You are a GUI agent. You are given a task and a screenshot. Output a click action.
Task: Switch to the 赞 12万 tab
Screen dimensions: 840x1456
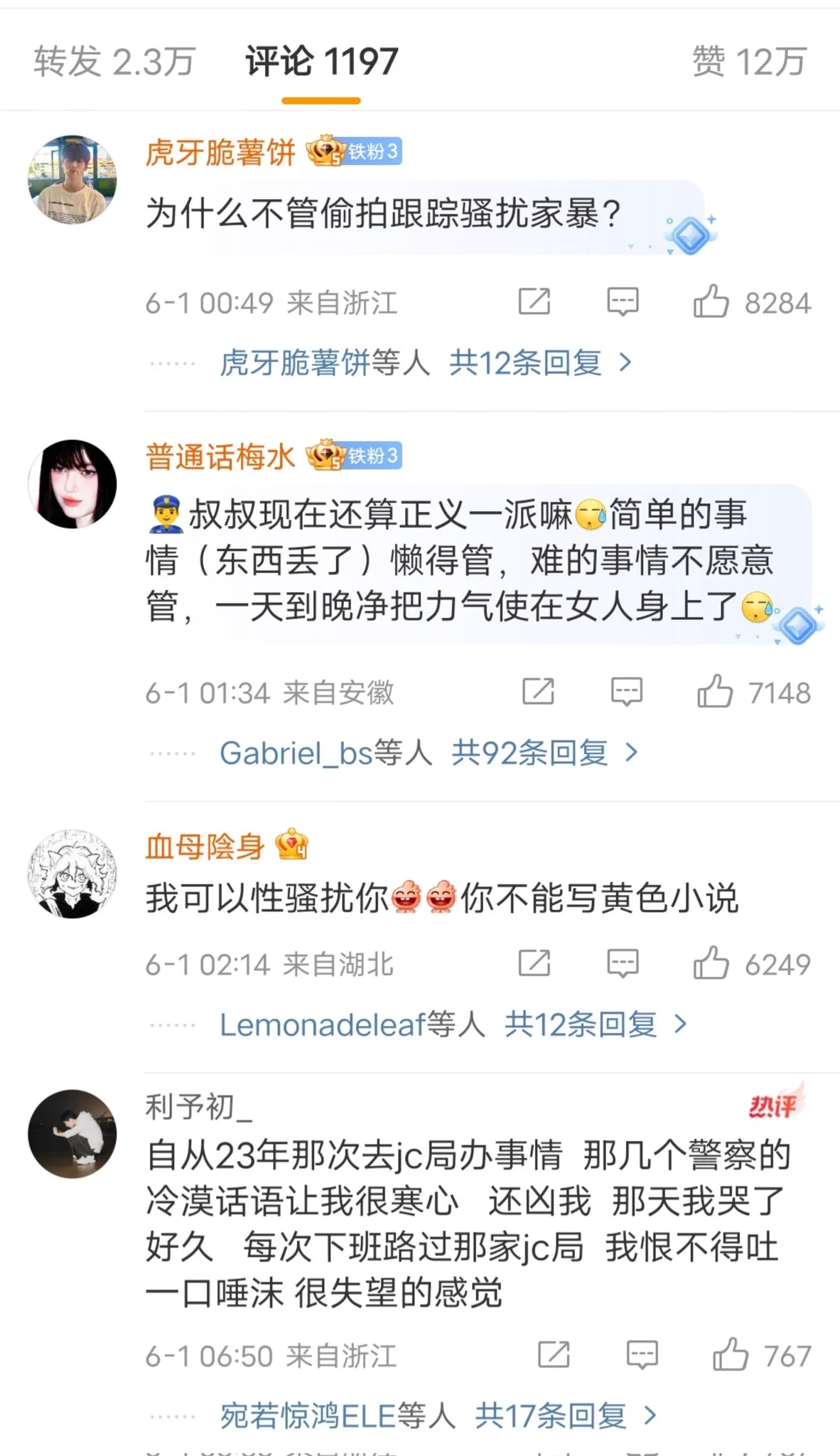749,62
